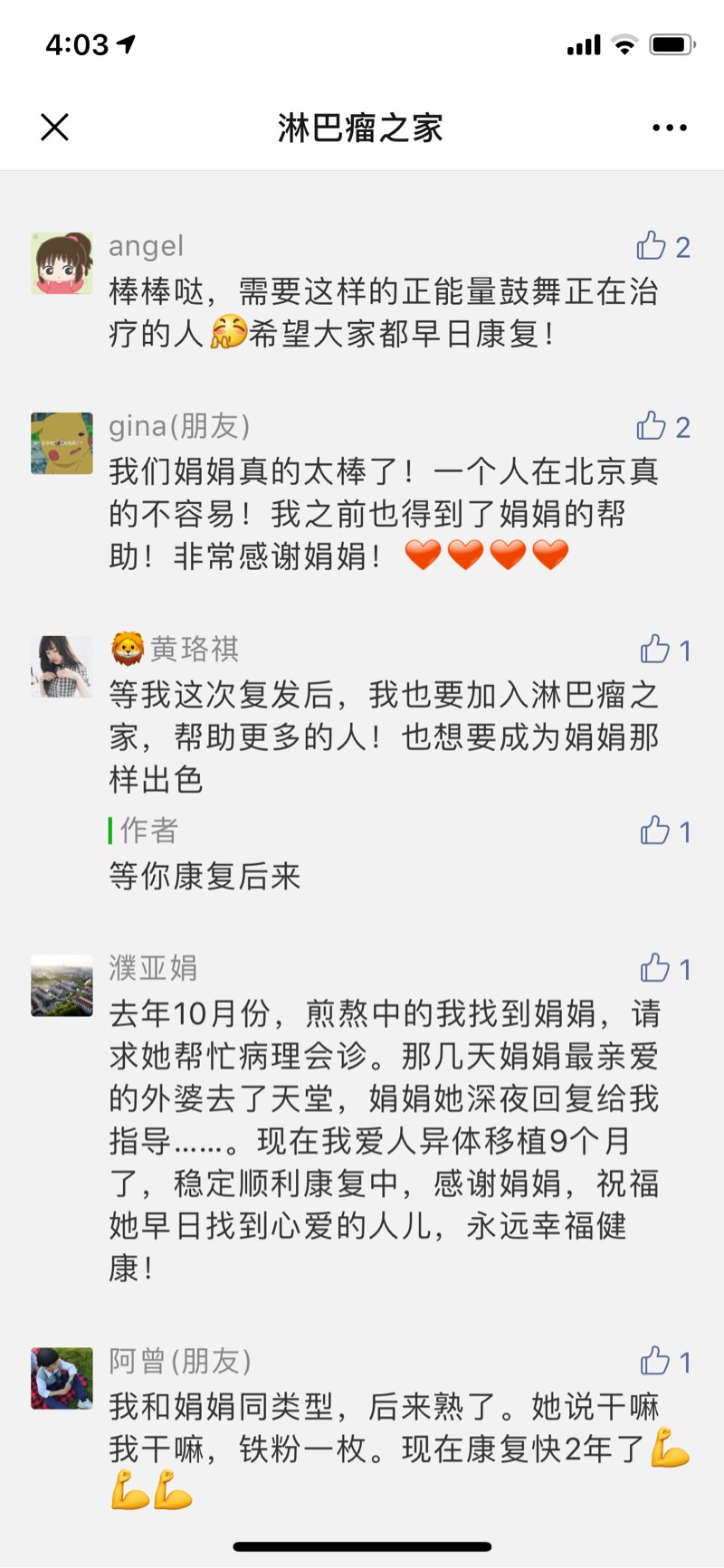Like 黄珞祺's comment
The image size is (724, 1568).
coord(655,650)
